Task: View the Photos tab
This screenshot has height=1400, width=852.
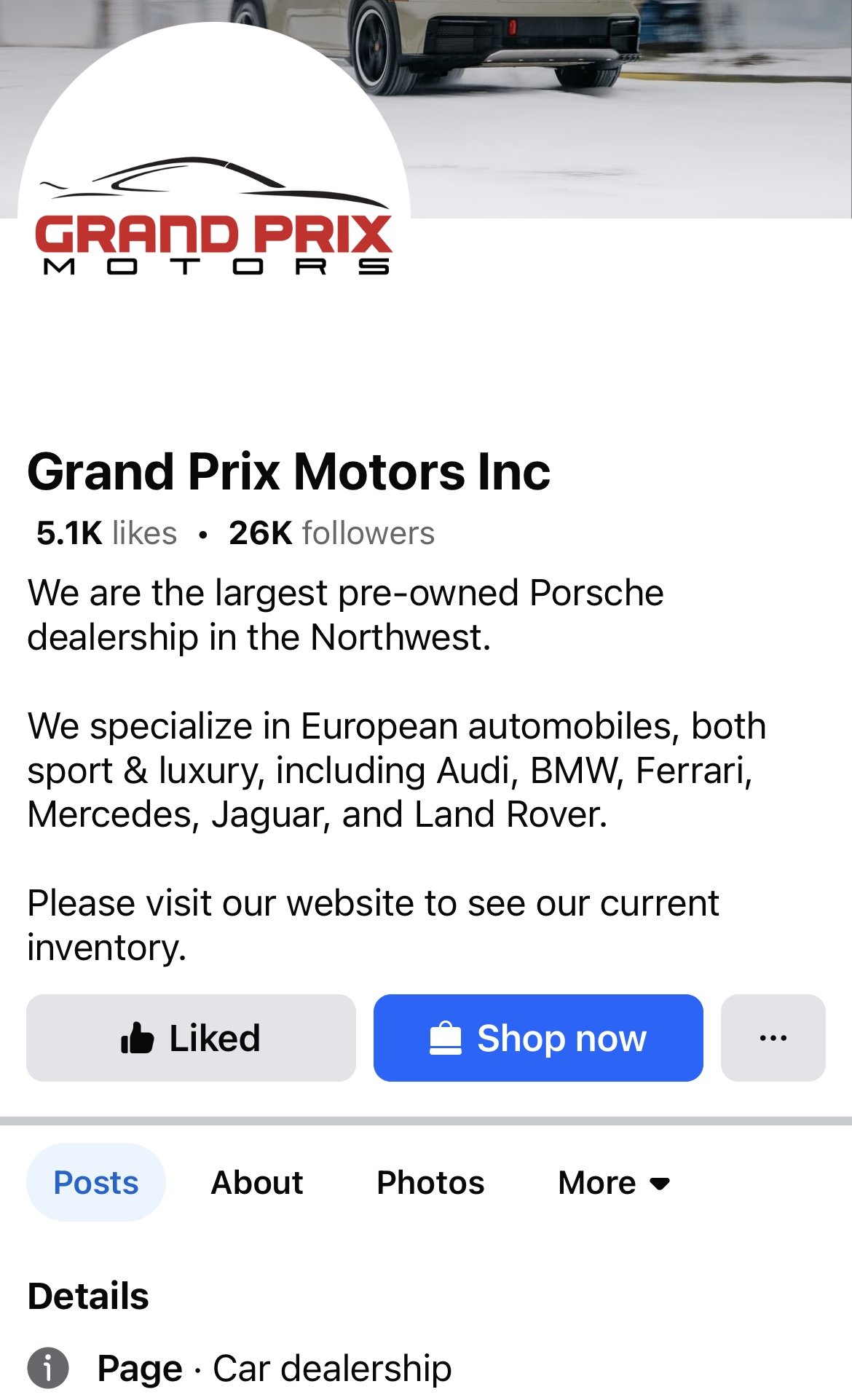Action: click(430, 1182)
